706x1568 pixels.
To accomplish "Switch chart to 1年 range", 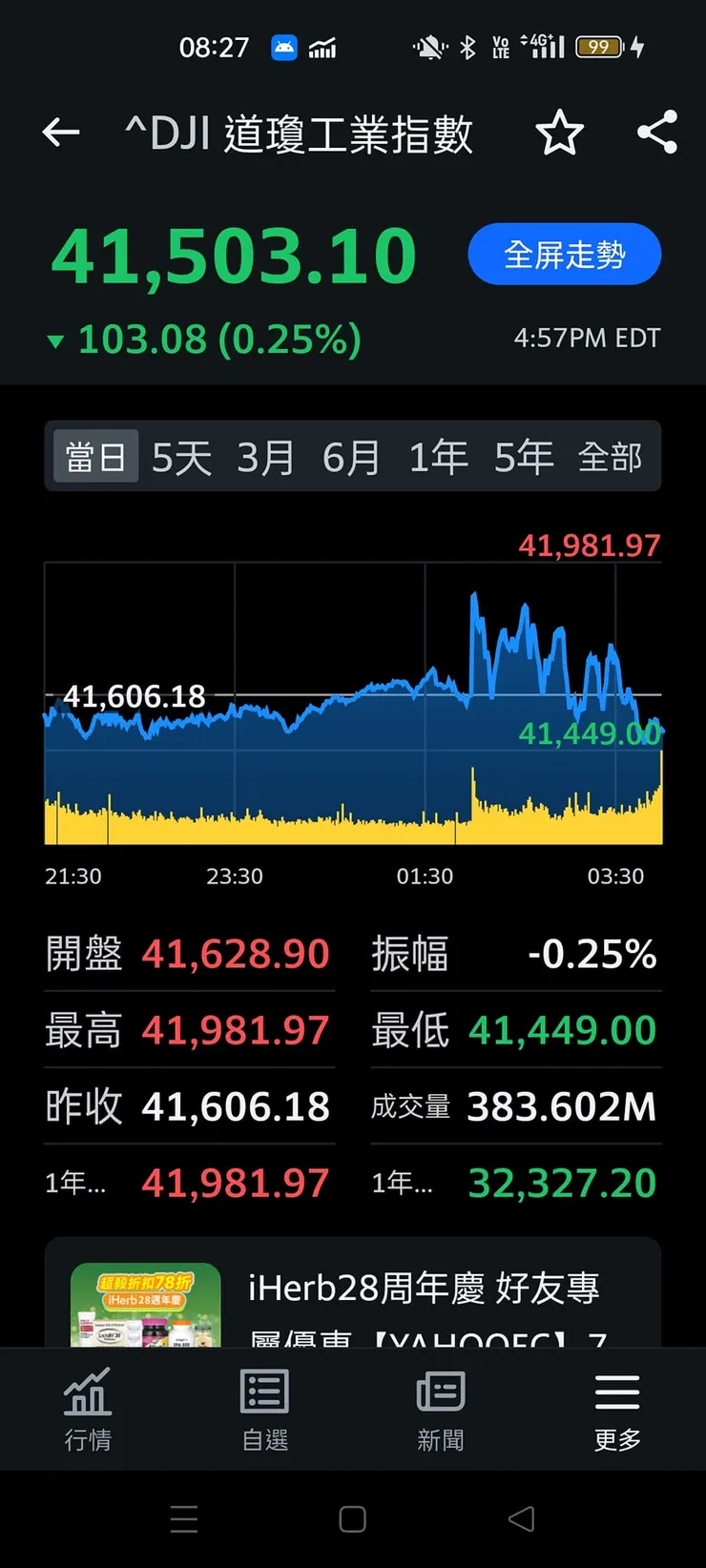I will pyautogui.click(x=437, y=456).
